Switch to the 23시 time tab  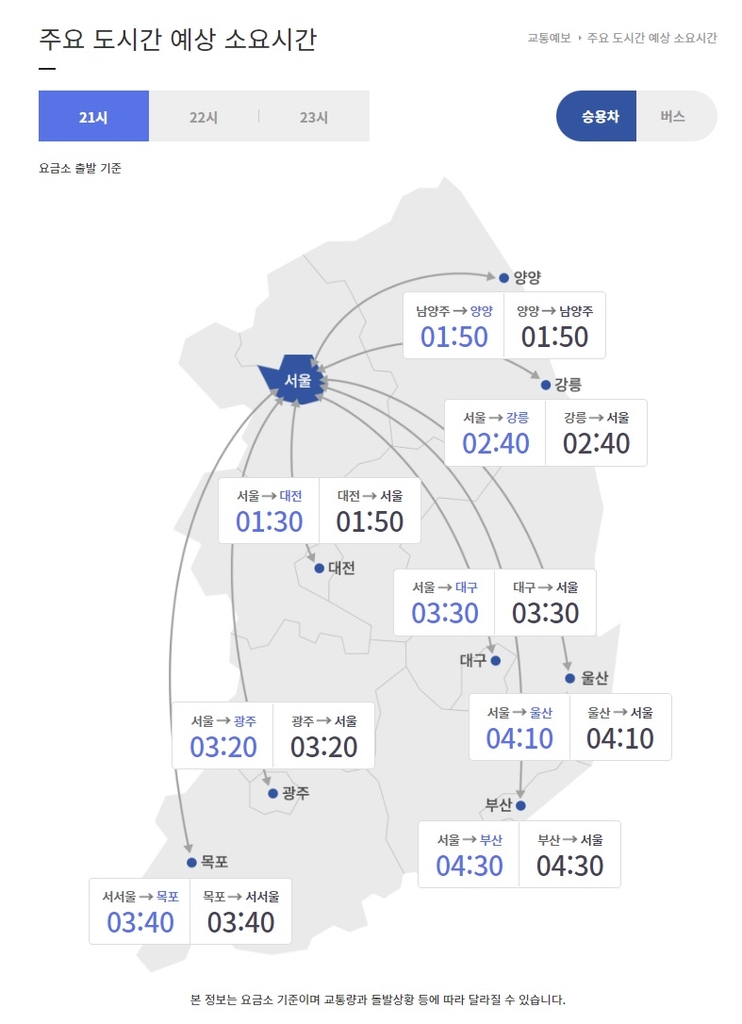[x=313, y=116]
